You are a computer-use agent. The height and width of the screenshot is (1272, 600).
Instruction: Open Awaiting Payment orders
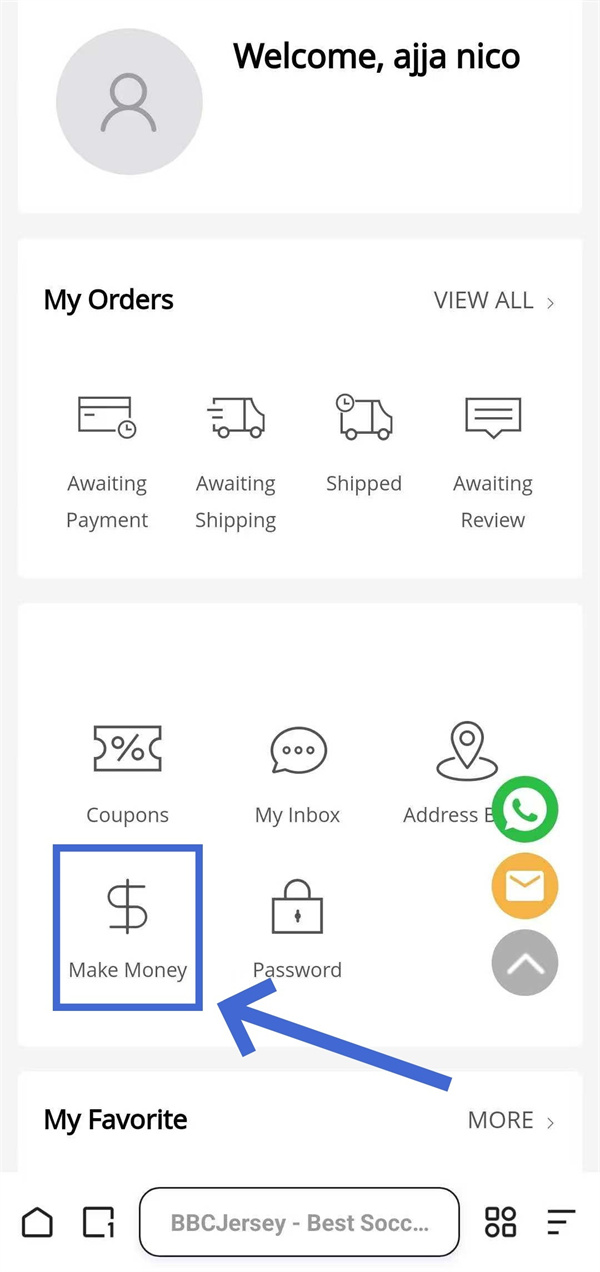(107, 462)
